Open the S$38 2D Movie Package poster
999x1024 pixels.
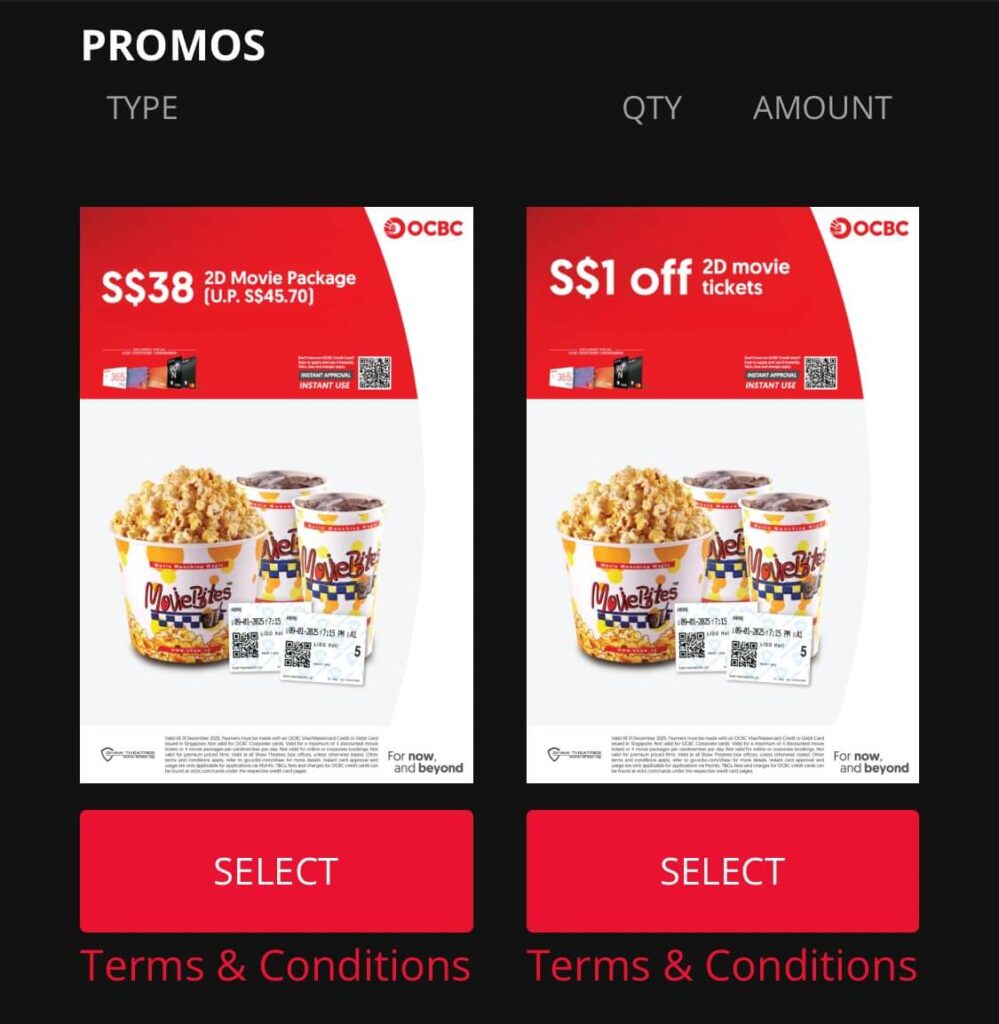click(x=276, y=495)
